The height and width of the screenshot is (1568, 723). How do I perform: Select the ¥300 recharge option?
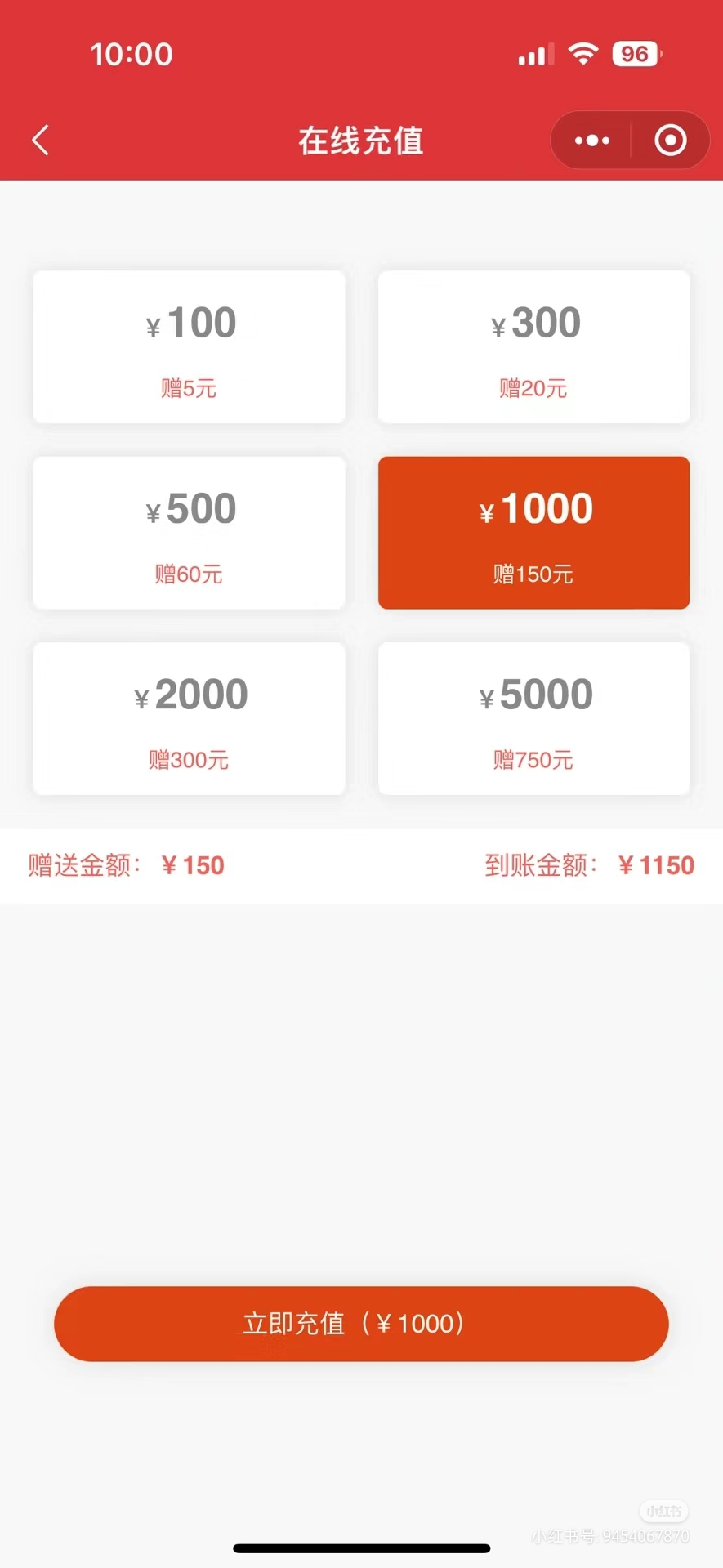click(x=533, y=347)
